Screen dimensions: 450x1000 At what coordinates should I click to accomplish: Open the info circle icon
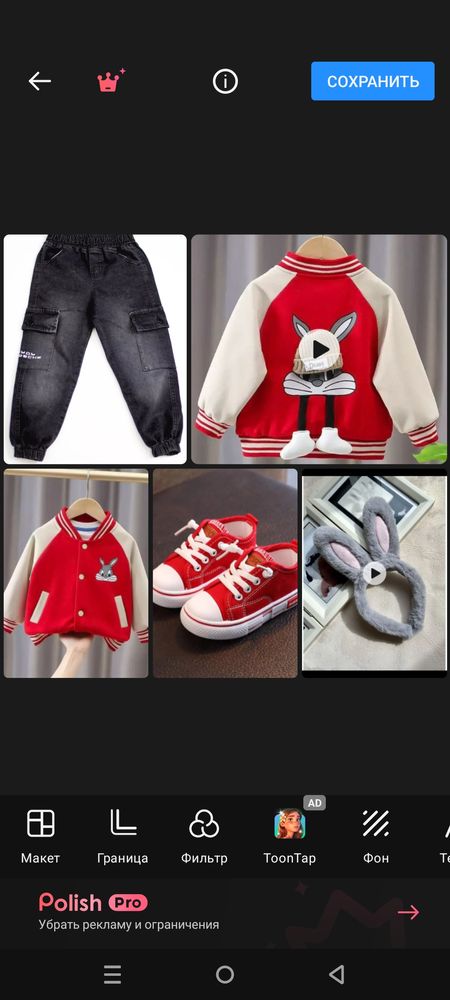pos(225,81)
